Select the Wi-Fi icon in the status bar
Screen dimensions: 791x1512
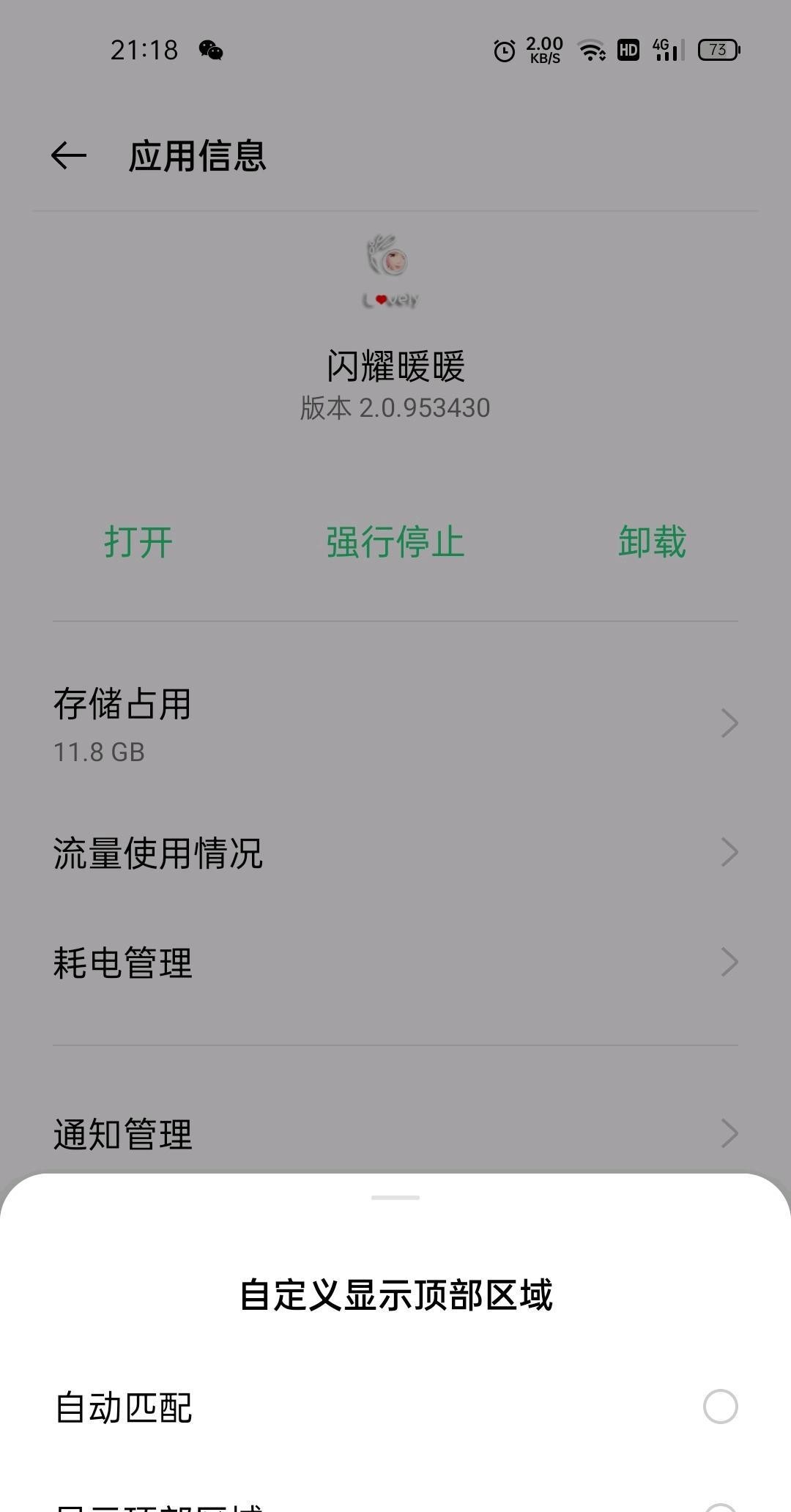[x=590, y=50]
